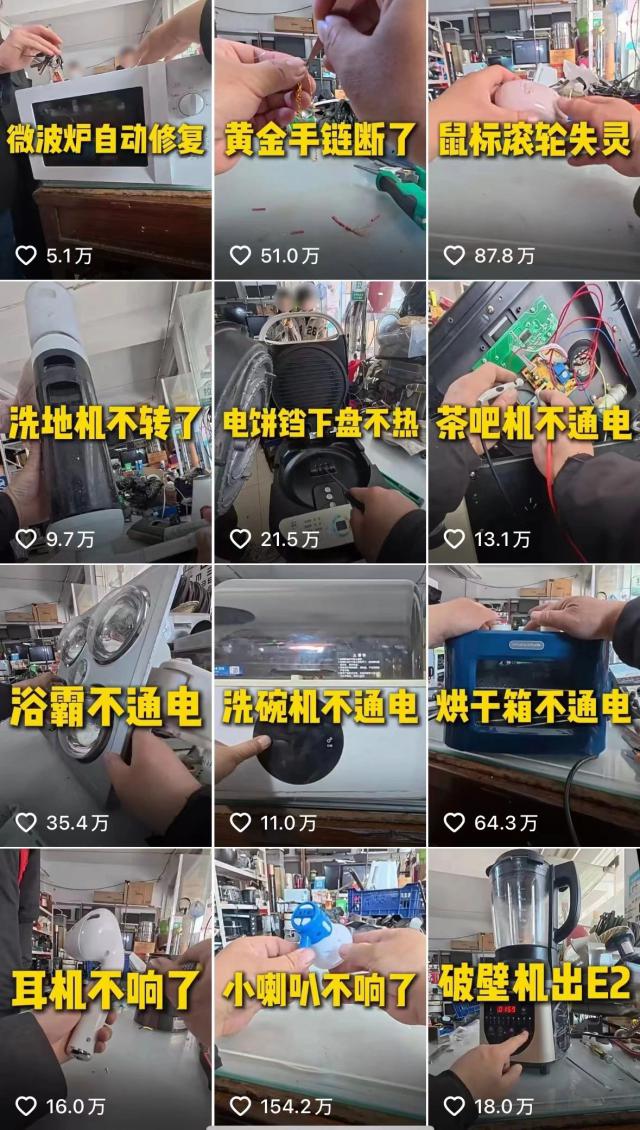Screen dimensions: 640x1130
Task: Open the 小喇叭不响了 video
Action: pos(320,988)
